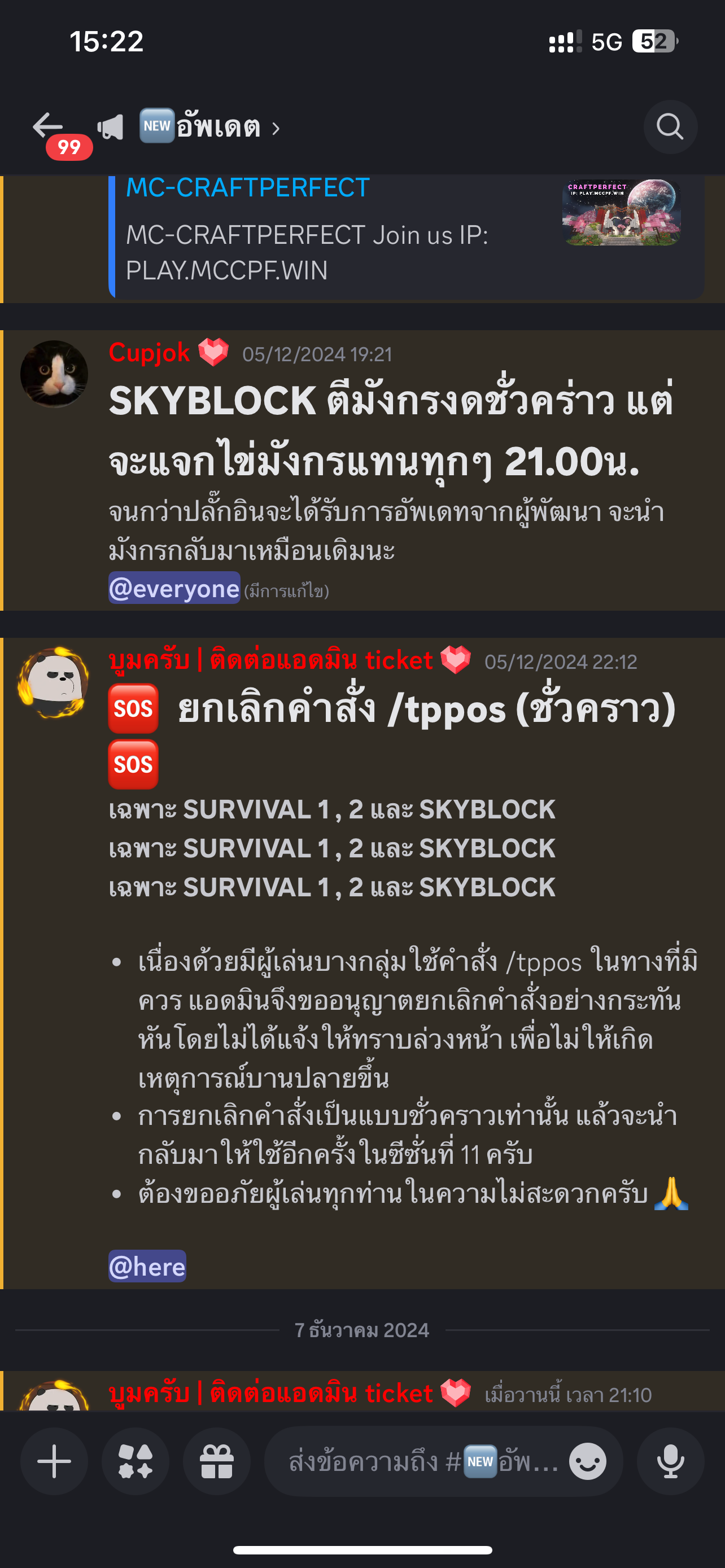View the MC-CRAFTPERFECT embed image
The width and height of the screenshot is (725, 1568).
point(622,212)
